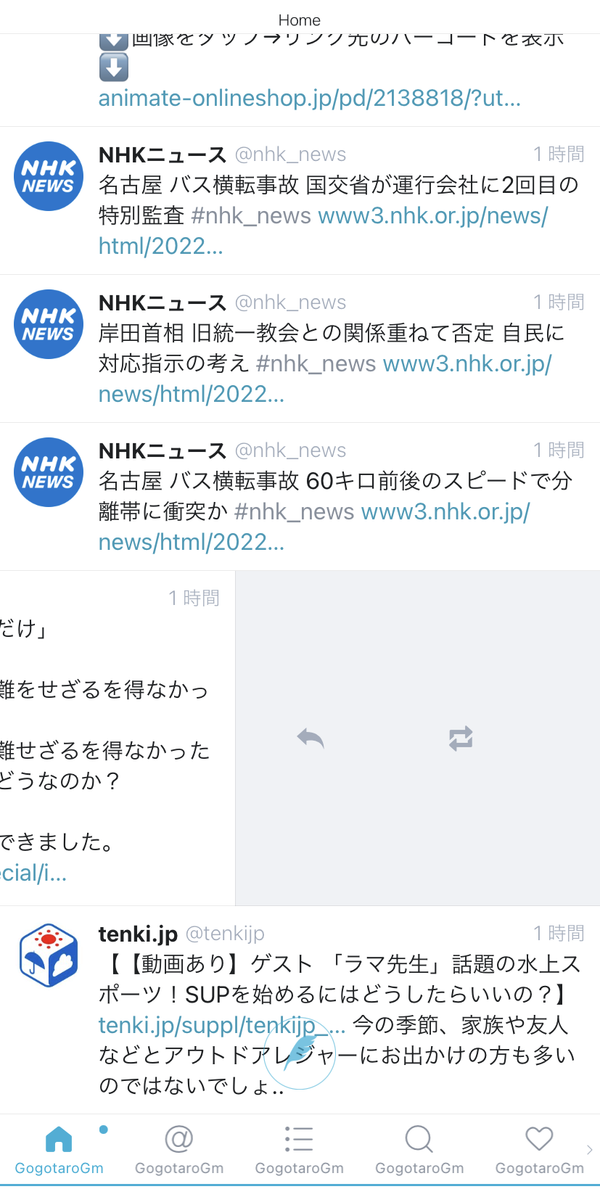This screenshot has height=1202, width=600.
Task: Tap the reply arrow on the swiped tweet
Action: [311, 739]
